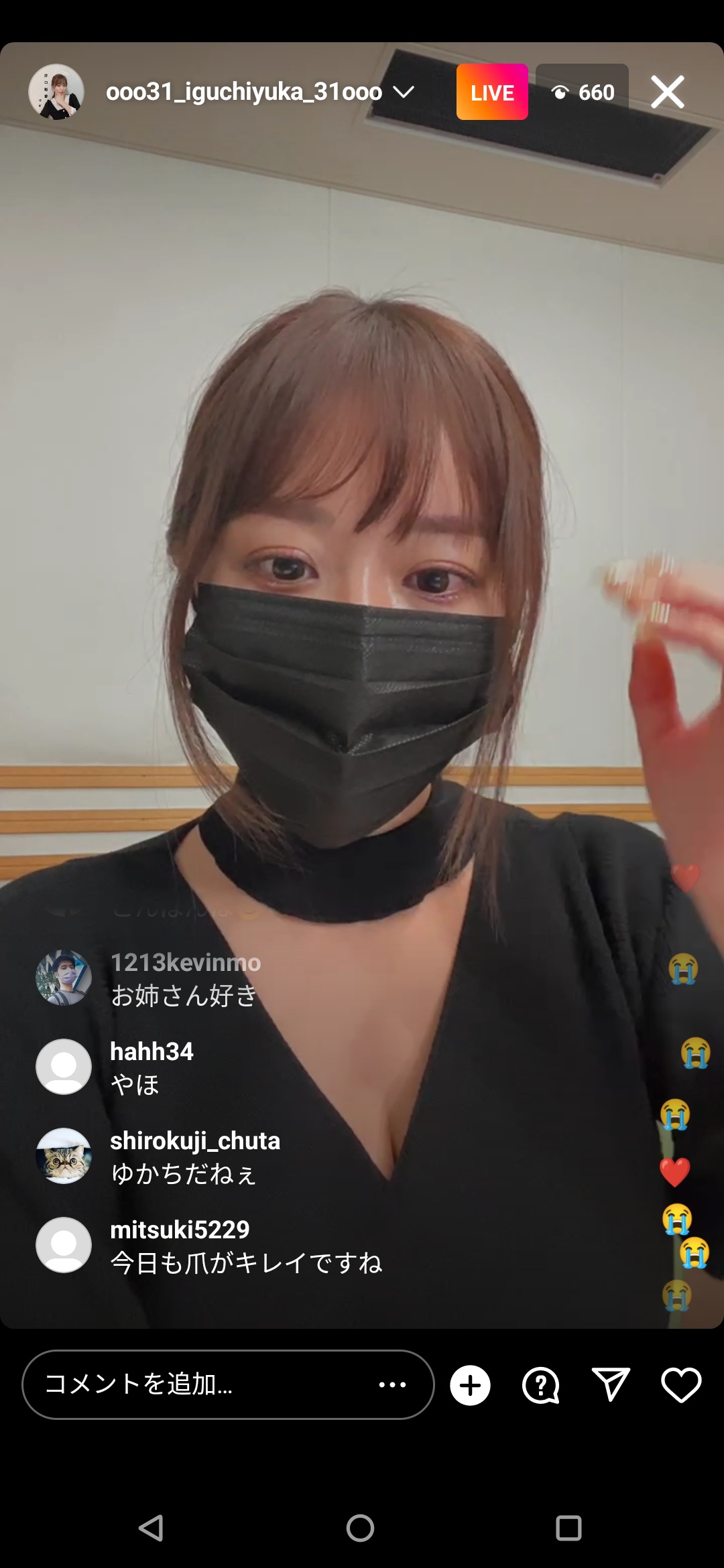
Task: Tap 1213kevinmo's profile avatar
Action: pos(64,977)
